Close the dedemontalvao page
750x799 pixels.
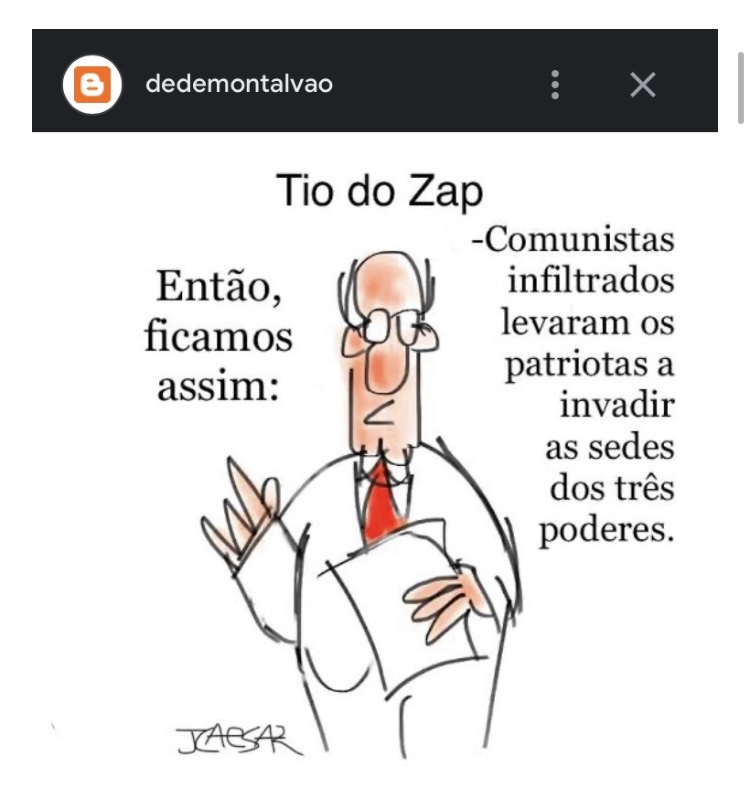[x=642, y=85]
